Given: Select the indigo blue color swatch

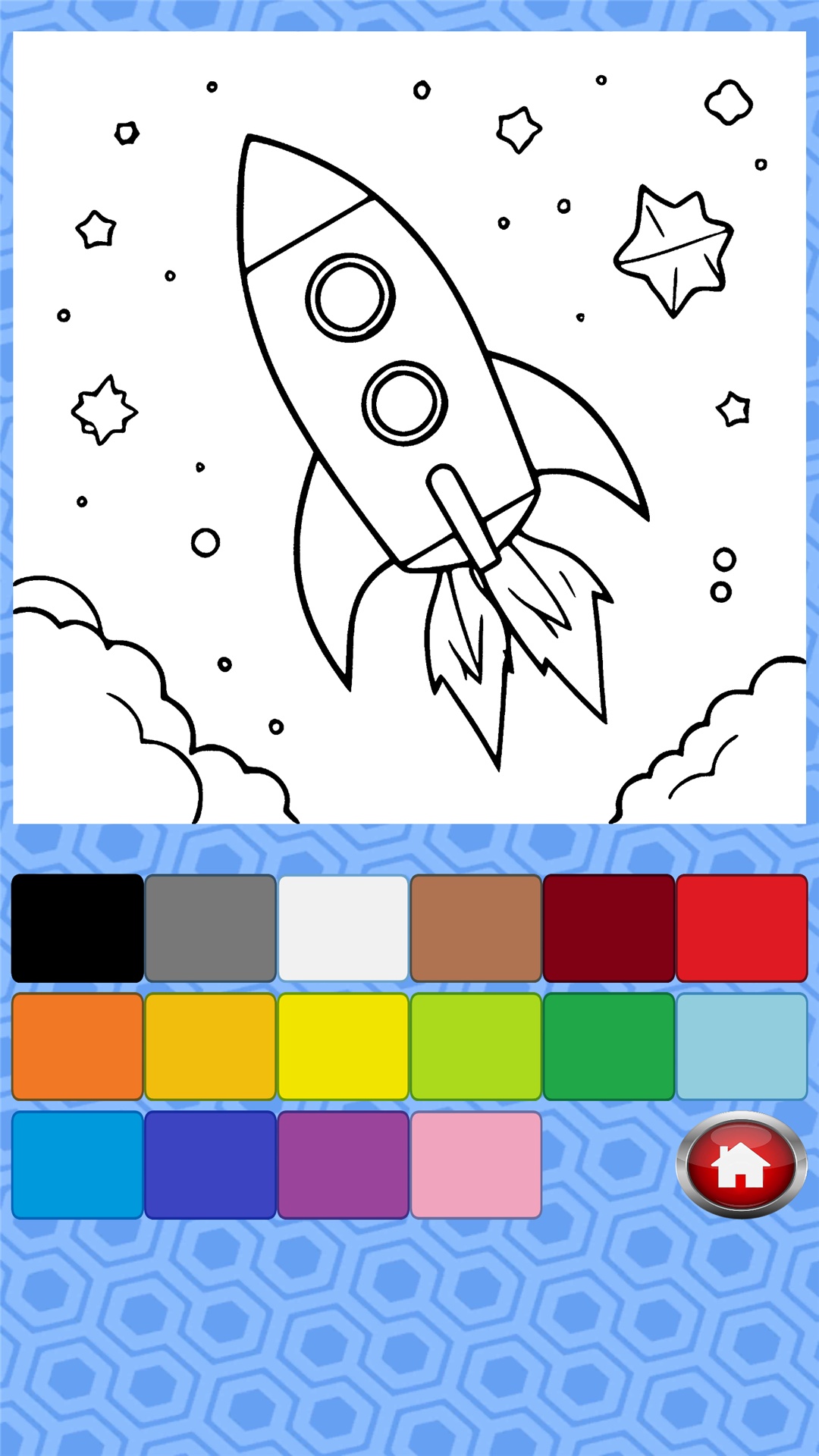Looking at the screenshot, I should (211, 1163).
